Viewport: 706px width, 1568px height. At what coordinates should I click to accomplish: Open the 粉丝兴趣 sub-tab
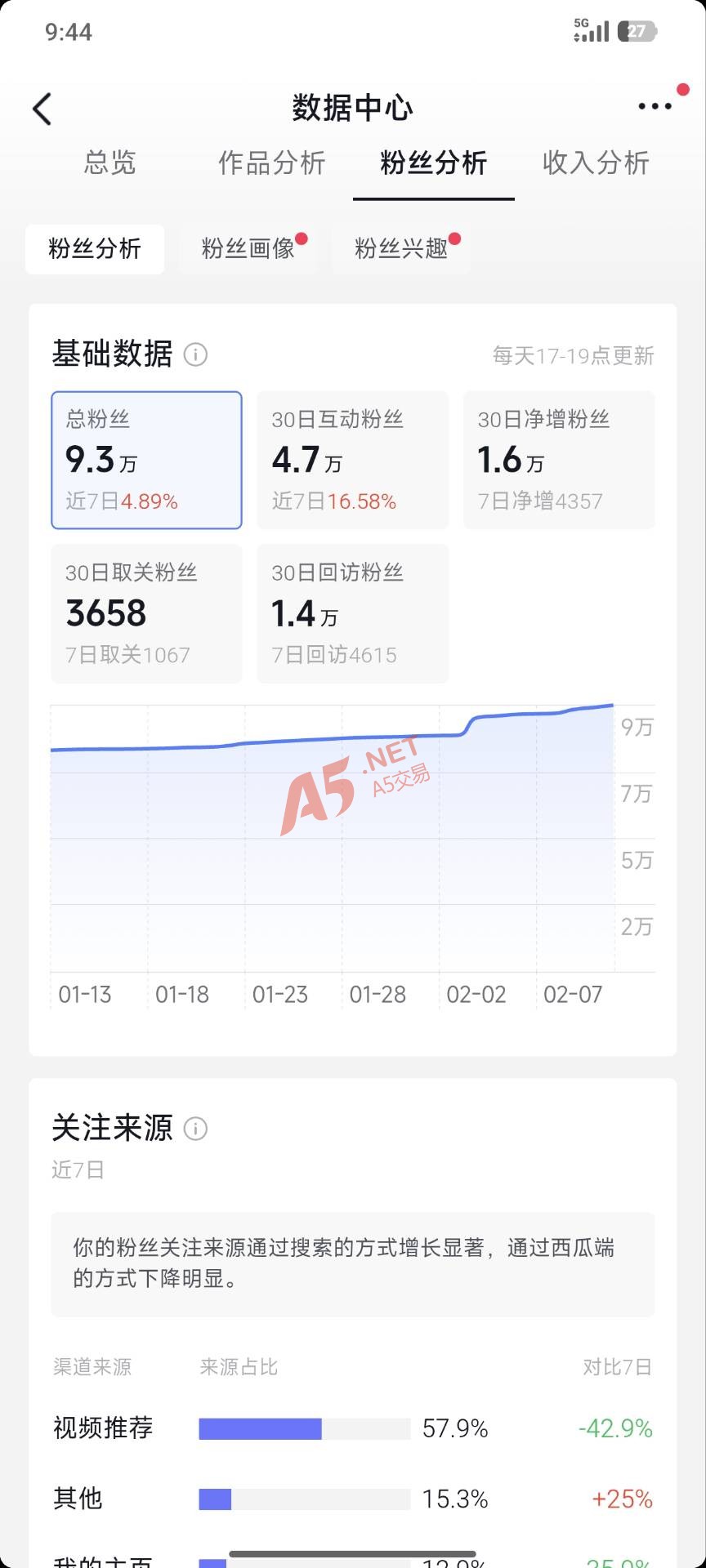coord(401,248)
